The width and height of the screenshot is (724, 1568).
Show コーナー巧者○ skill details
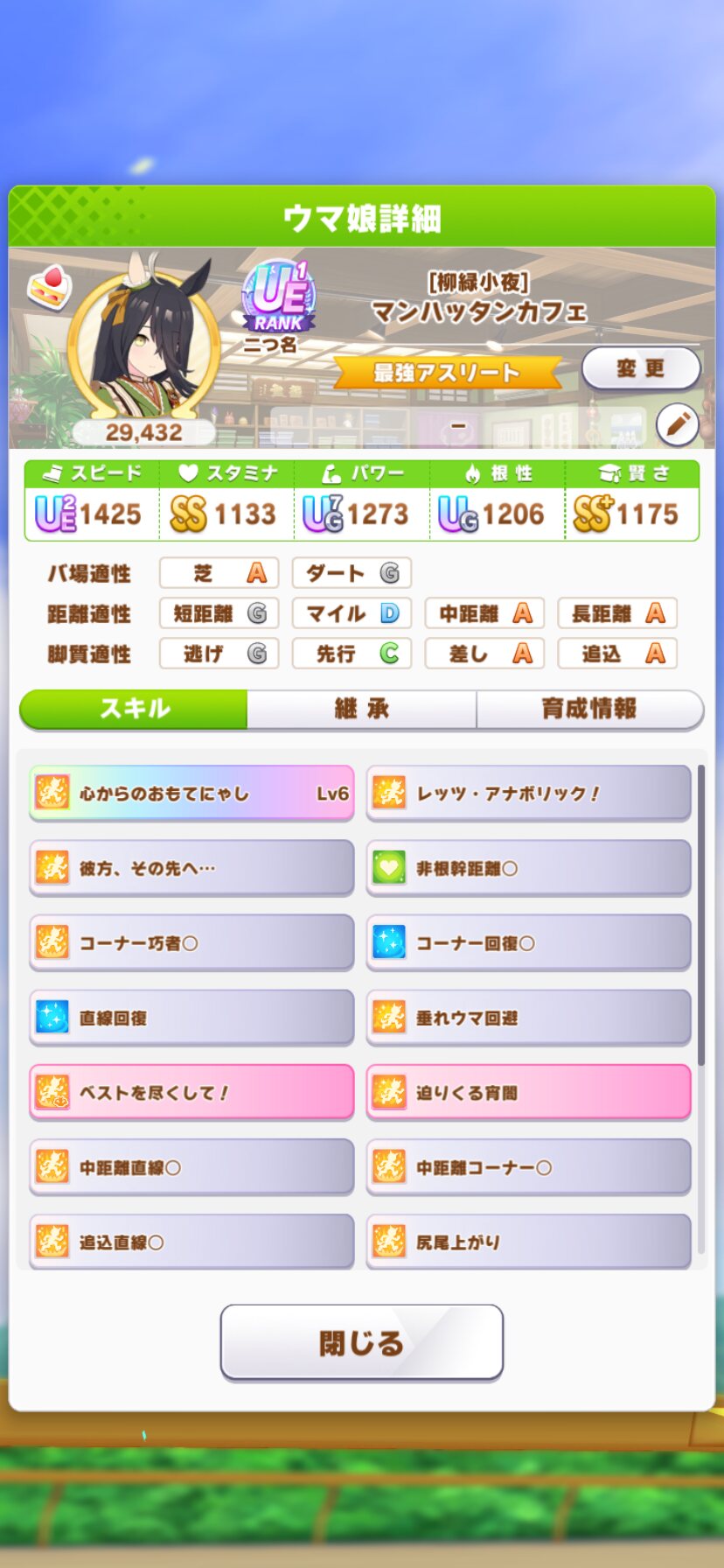191,943
